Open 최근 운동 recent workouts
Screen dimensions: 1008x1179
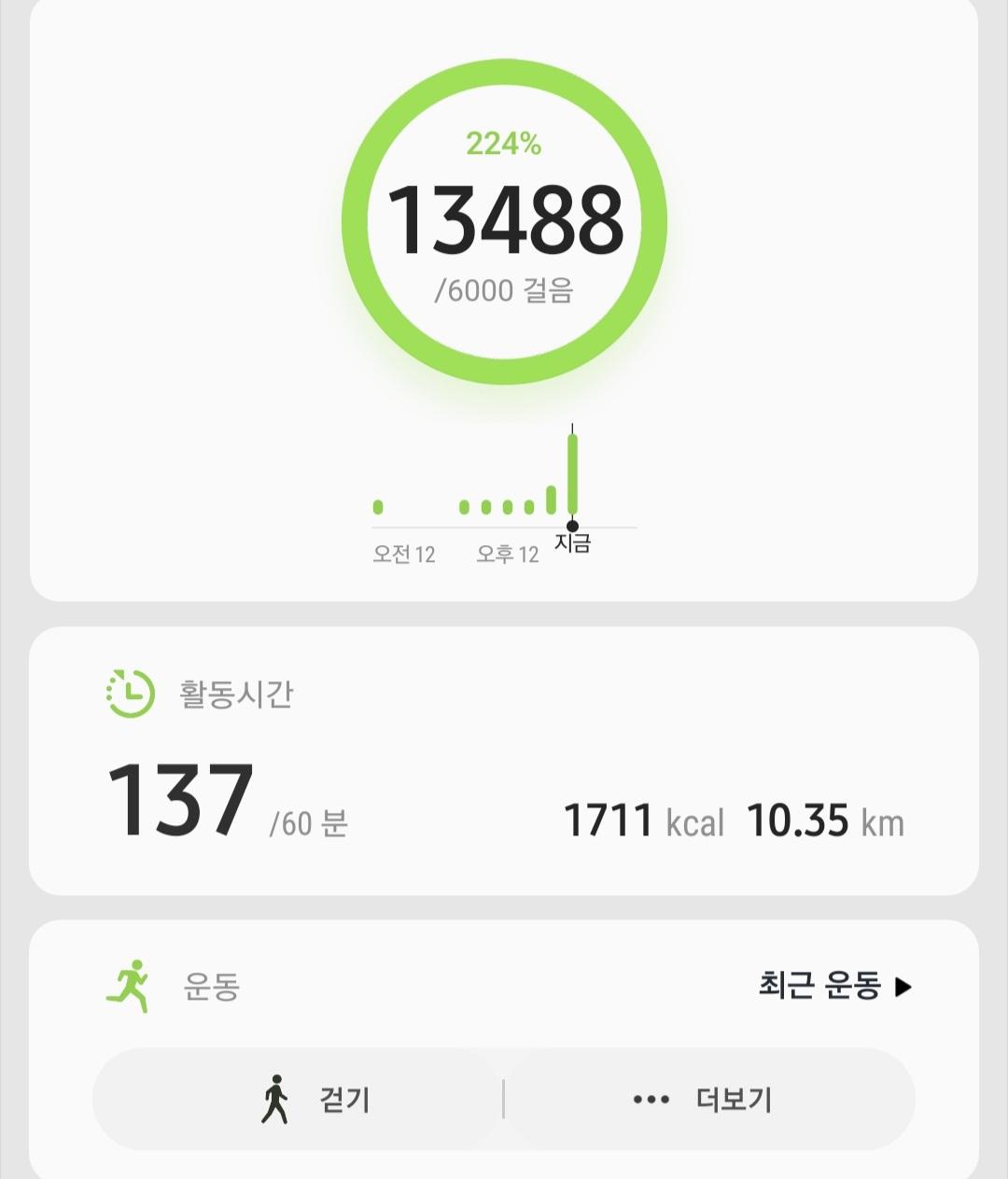click(x=834, y=986)
